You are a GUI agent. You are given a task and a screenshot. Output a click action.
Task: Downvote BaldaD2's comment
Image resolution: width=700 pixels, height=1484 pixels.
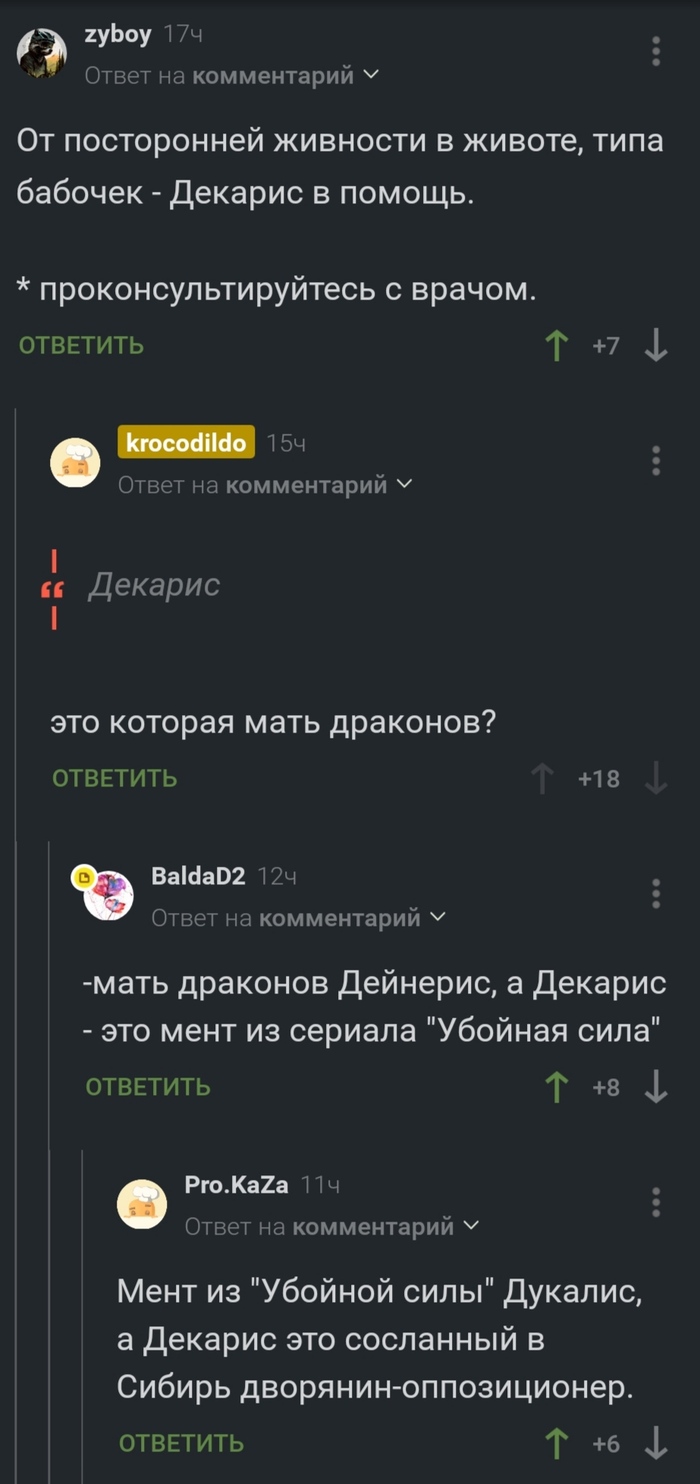coord(656,1087)
